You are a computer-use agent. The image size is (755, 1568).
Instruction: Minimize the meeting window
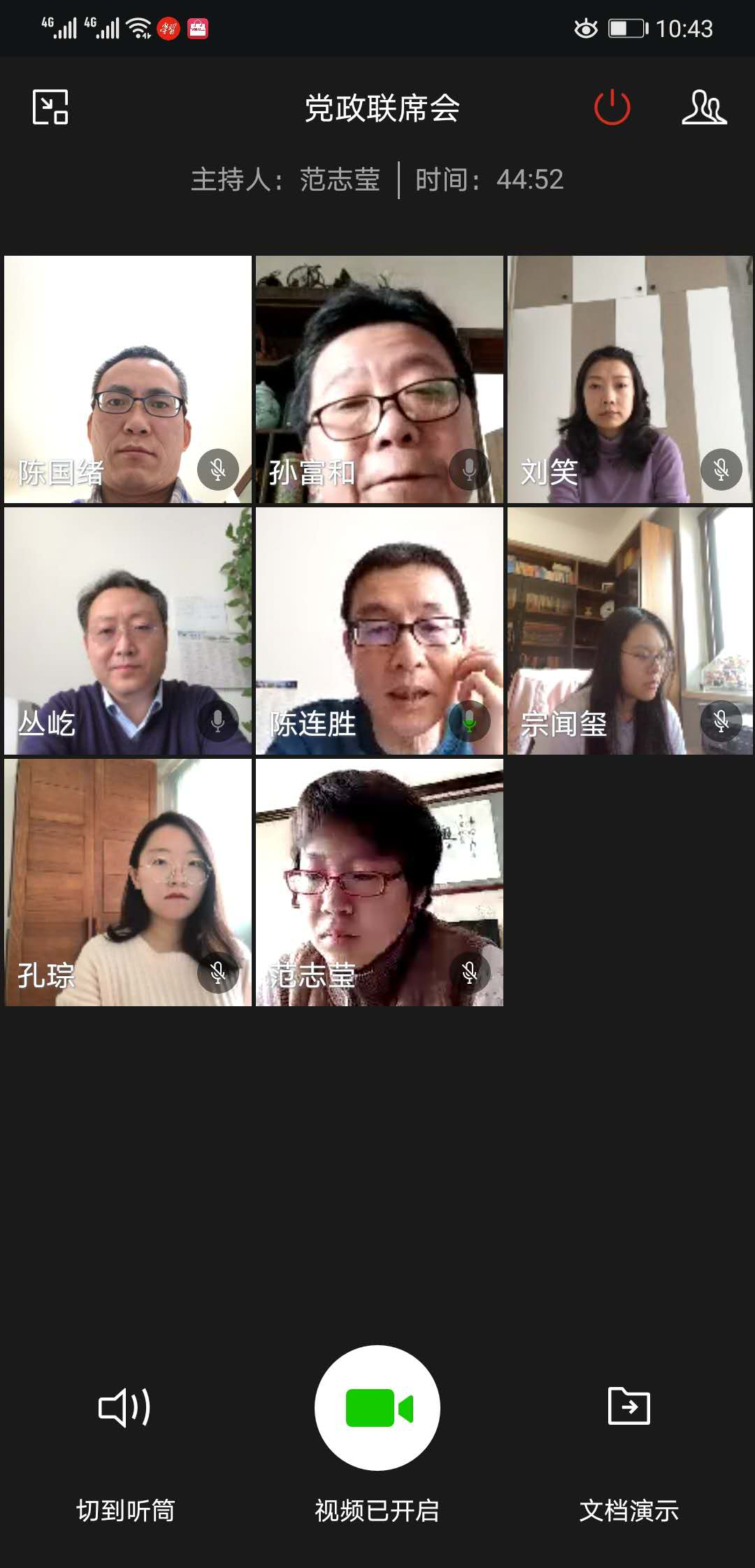50,107
